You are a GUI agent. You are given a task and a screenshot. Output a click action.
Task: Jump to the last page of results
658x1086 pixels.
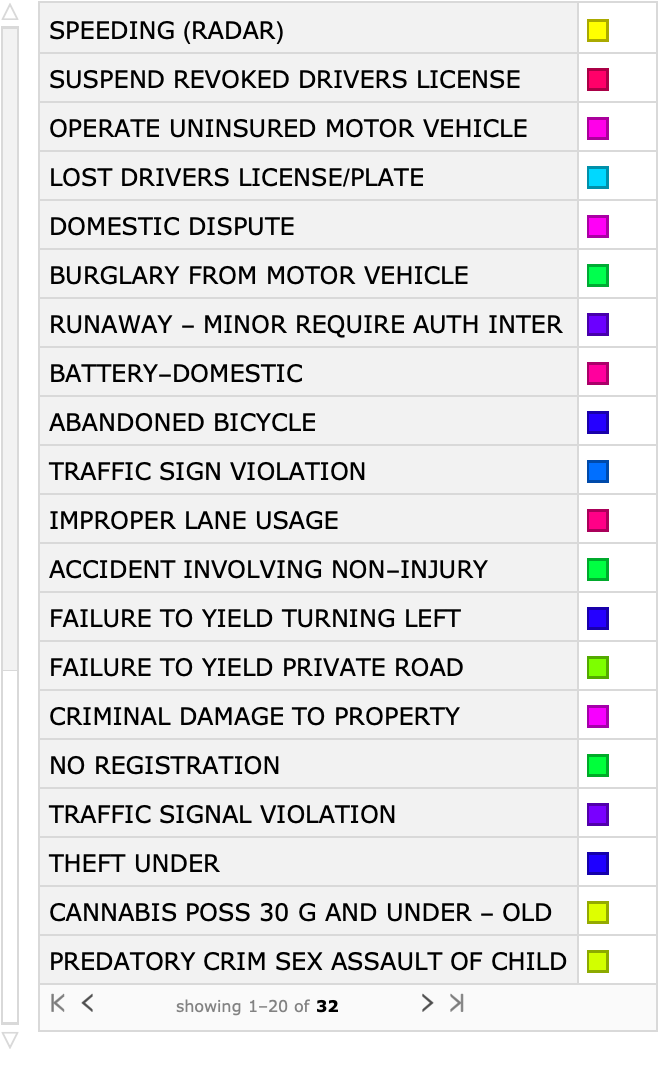(457, 1003)
